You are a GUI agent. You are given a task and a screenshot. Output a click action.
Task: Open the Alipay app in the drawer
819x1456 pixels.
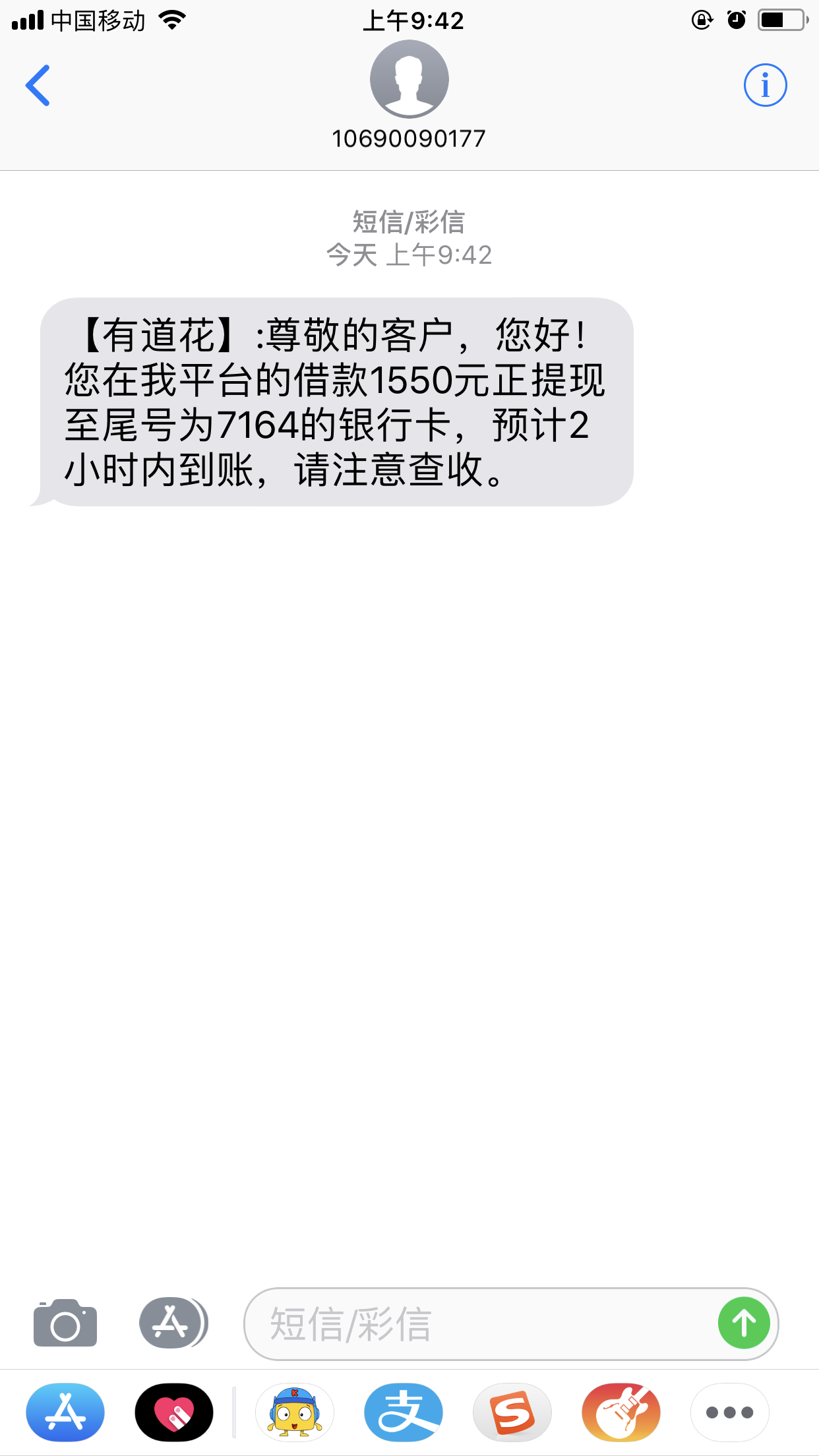pos(404,1412)
